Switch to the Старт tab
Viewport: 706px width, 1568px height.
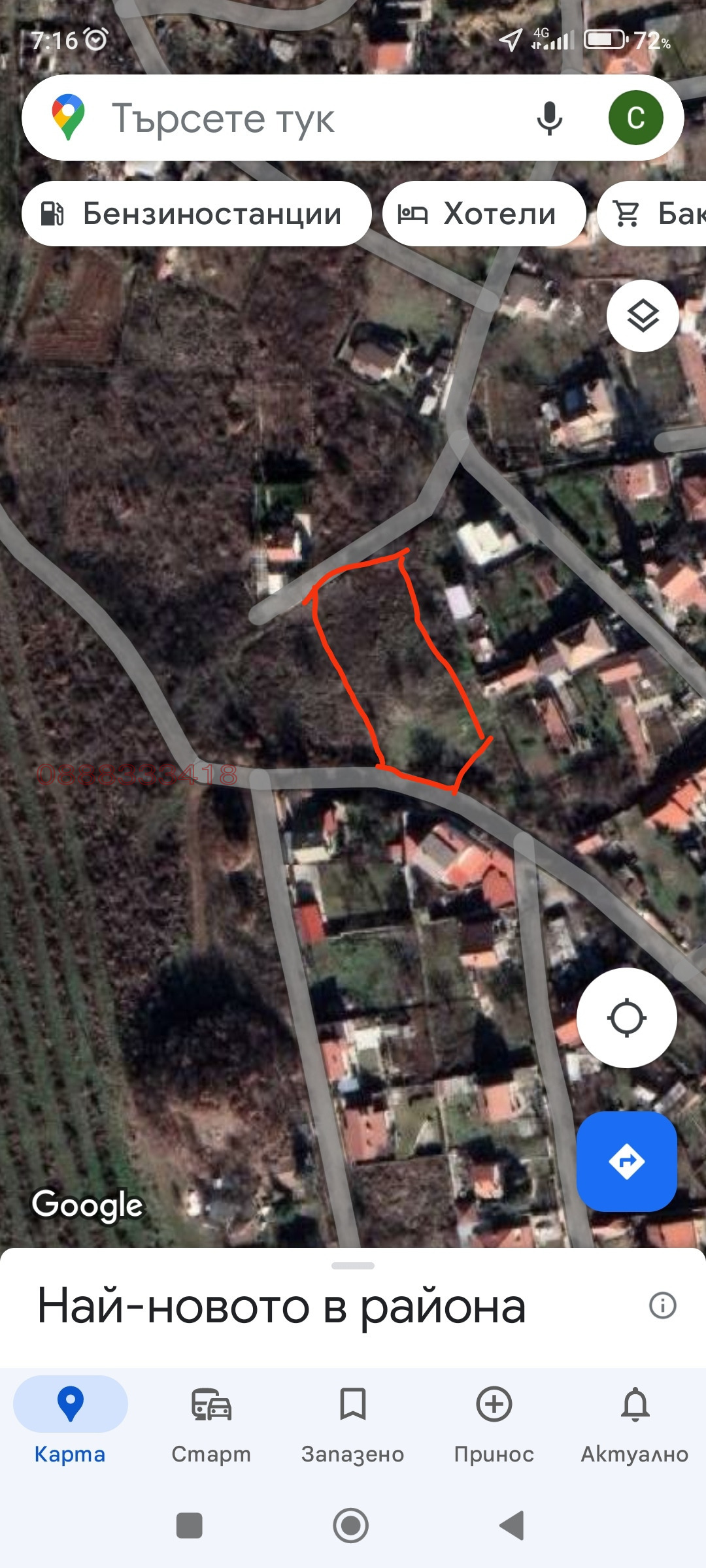click(211, 1419)
